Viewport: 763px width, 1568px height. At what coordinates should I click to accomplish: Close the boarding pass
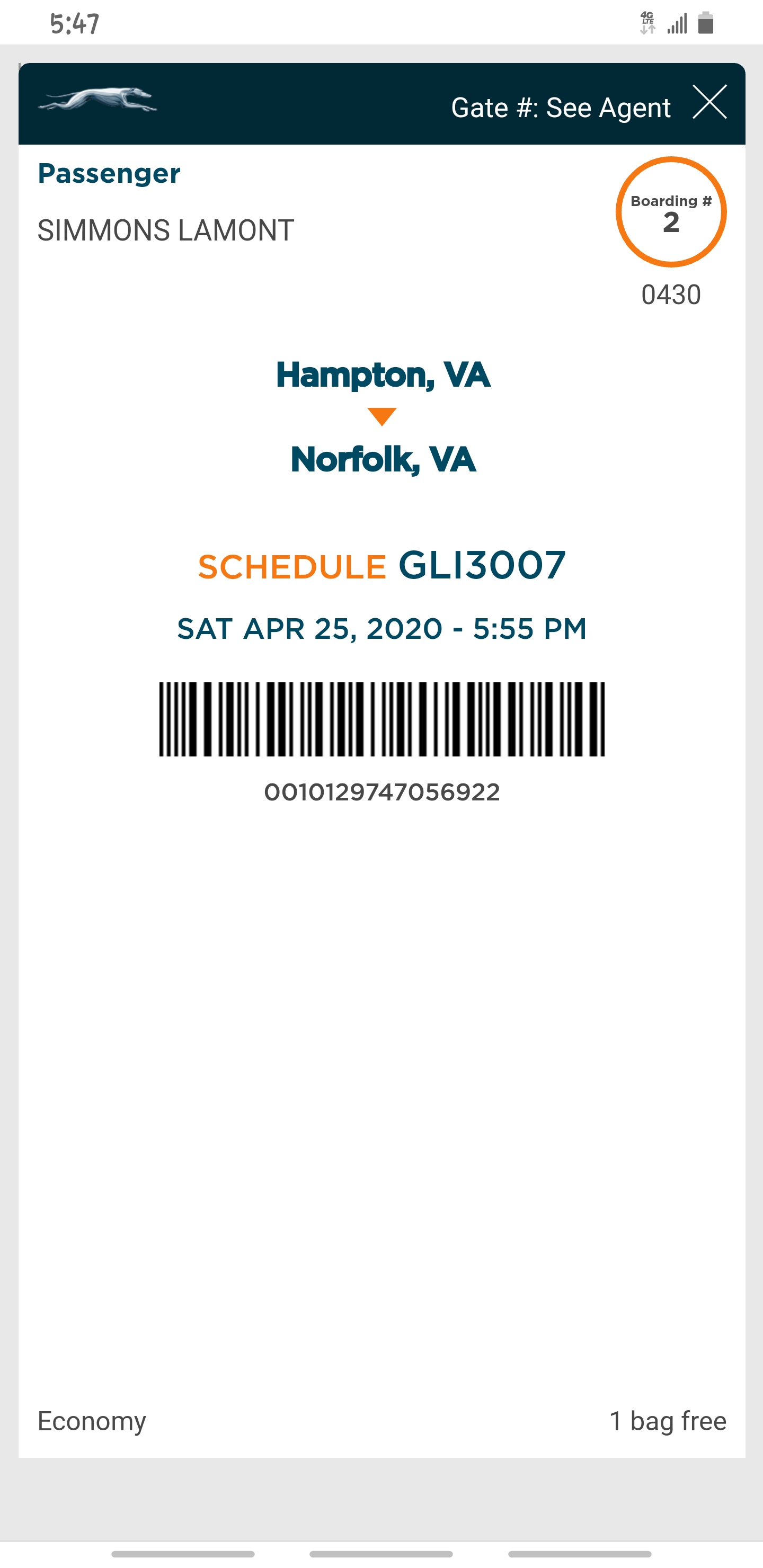[709, 102]
